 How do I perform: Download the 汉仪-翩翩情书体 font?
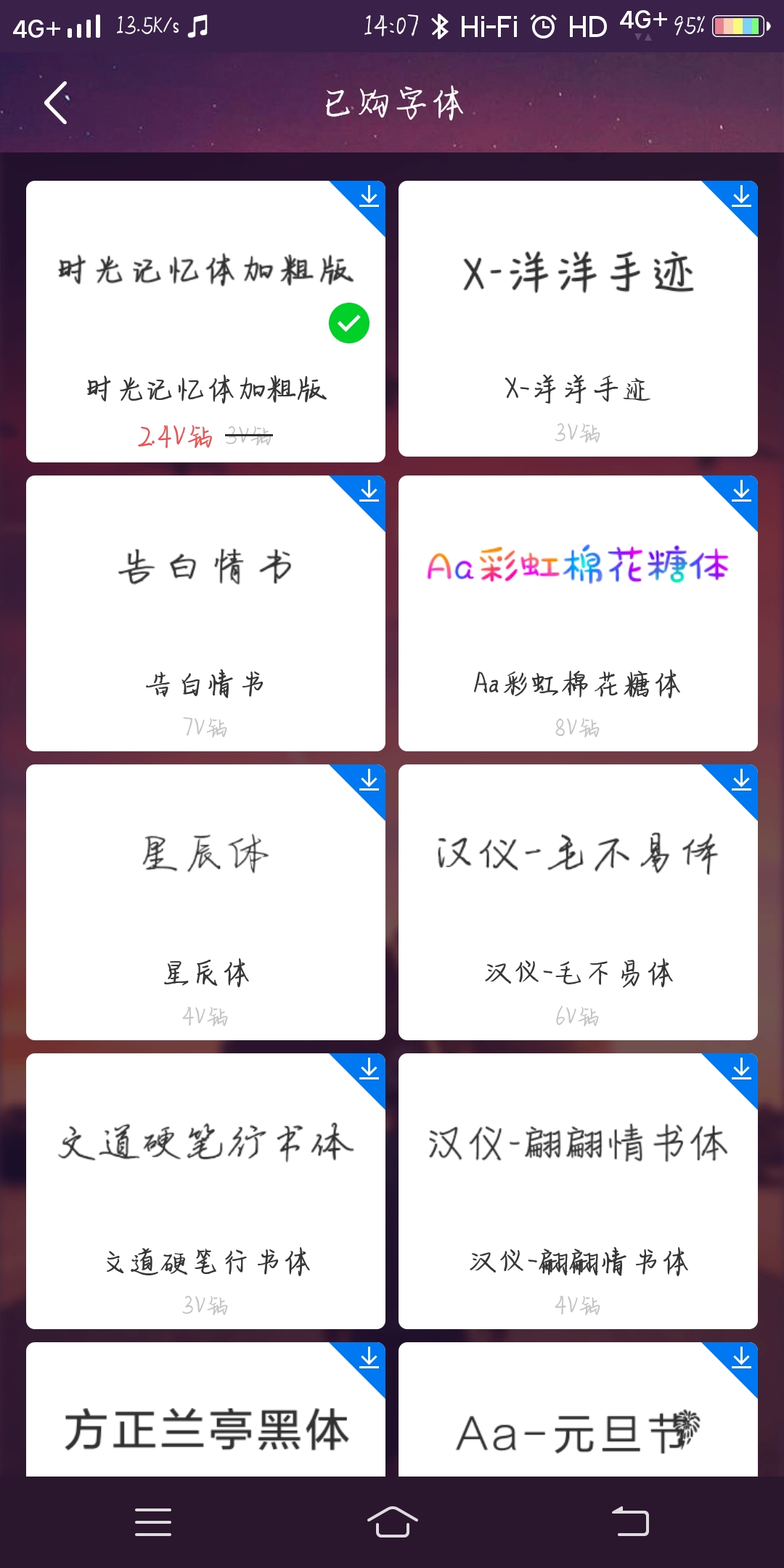740,1070
